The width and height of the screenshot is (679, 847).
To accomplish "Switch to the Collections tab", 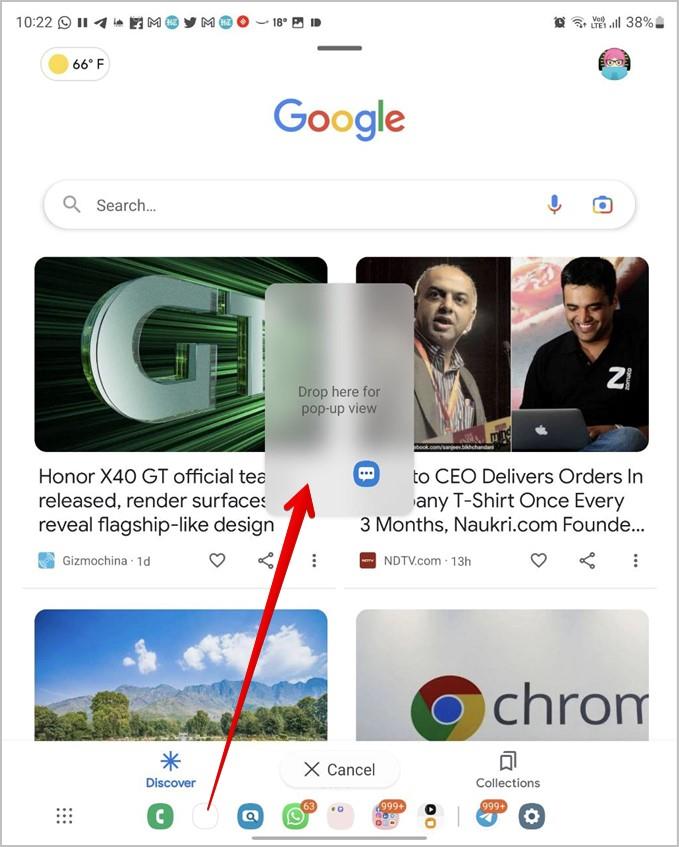I will [508, 770].
